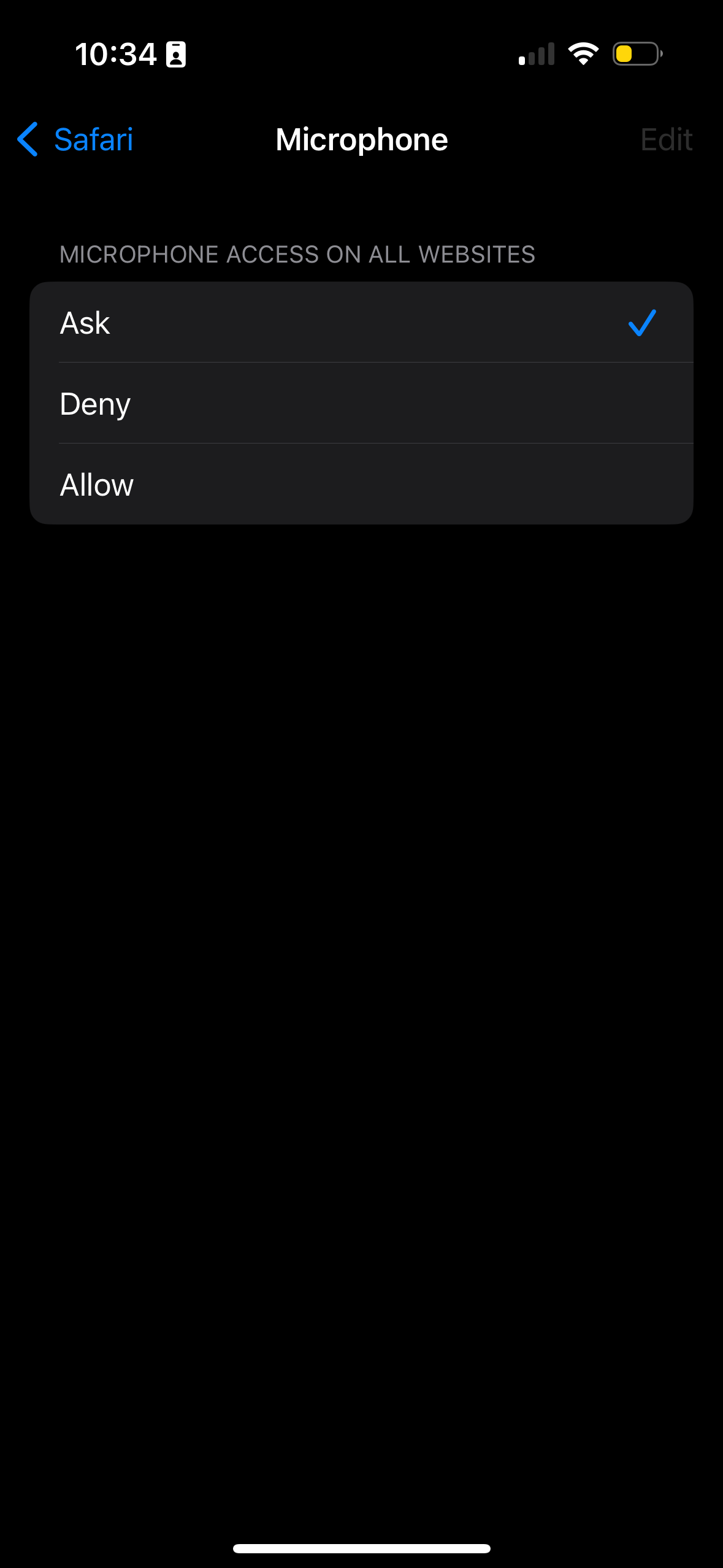Set microphone access to Allow

pos(361,485)
